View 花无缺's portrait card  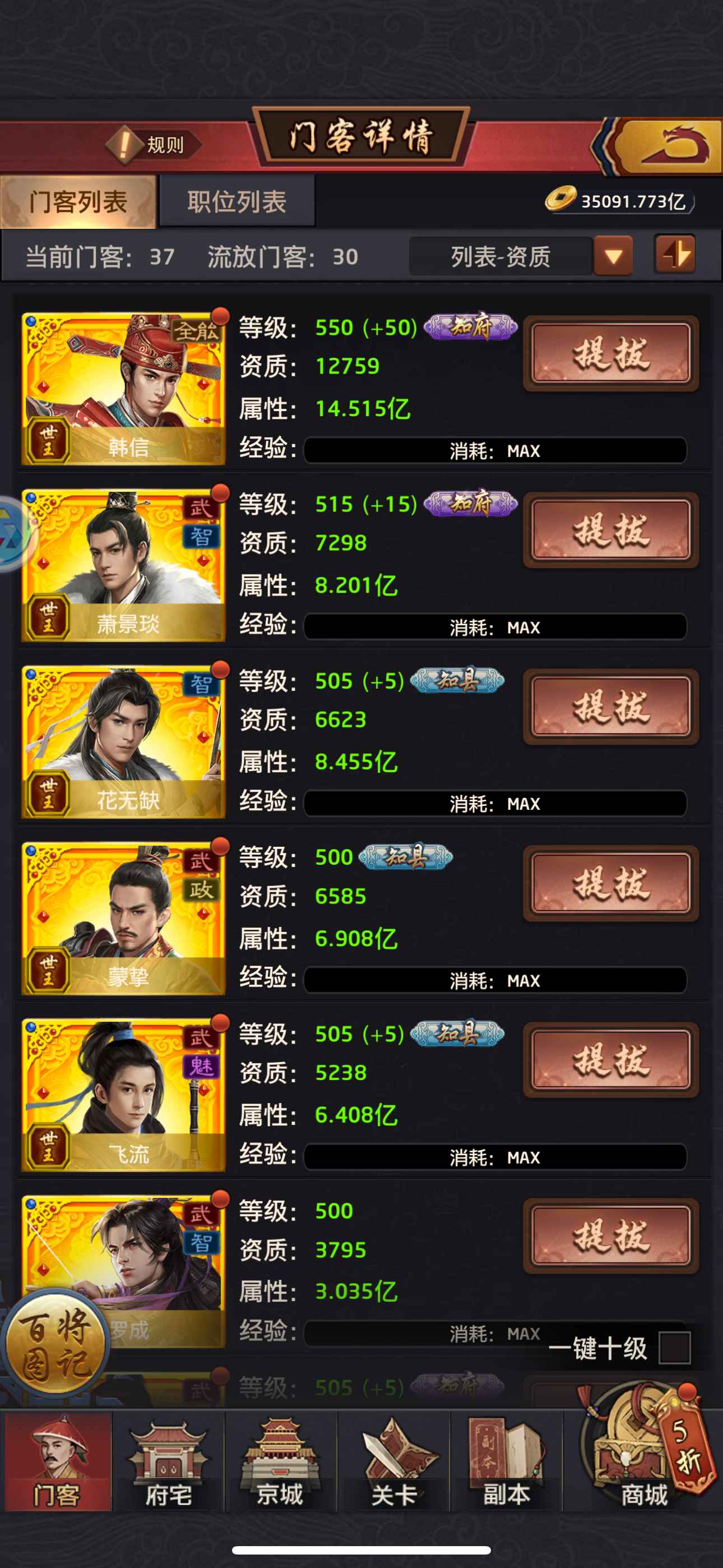[x=123, y=741]
